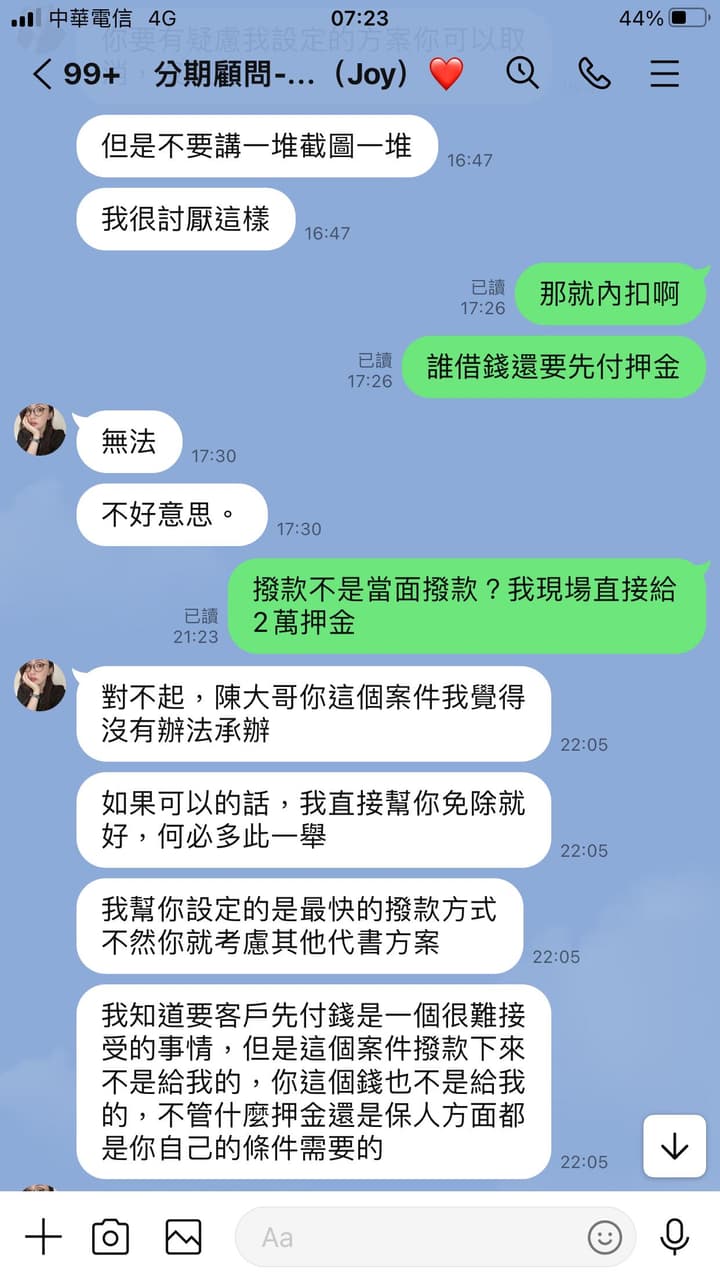Open the plus attachment menu
Viewport: 720px width, 1280px height.
click(43, 1237)
